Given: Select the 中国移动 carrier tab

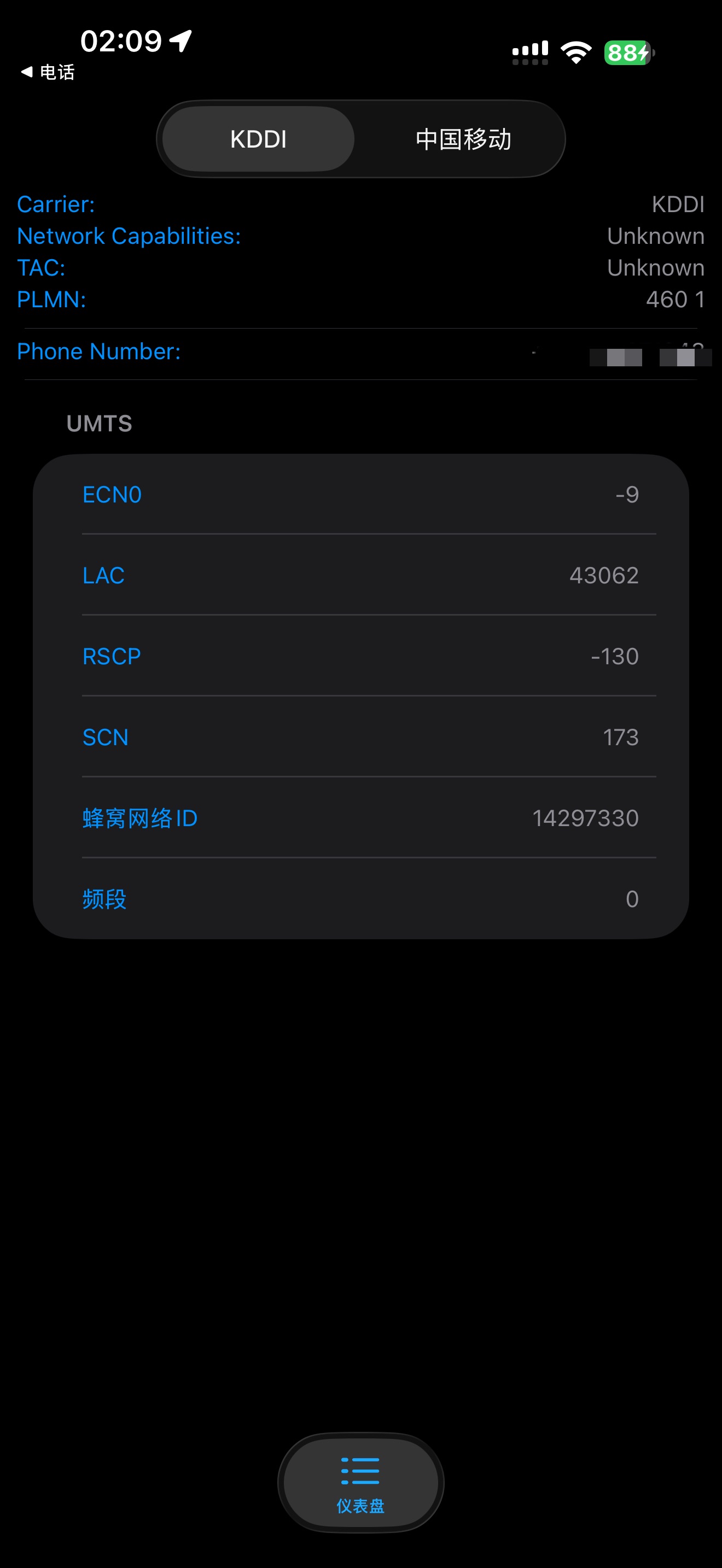Looking at the screenshot, I should [x=463, y=139].
